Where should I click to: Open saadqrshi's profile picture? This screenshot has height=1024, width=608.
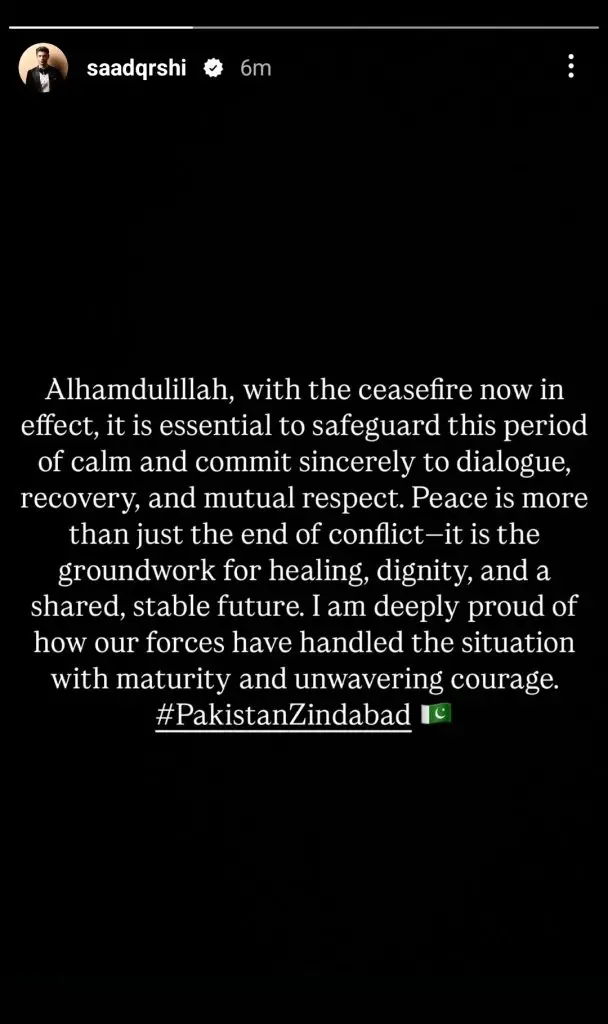tap(44, 68)
